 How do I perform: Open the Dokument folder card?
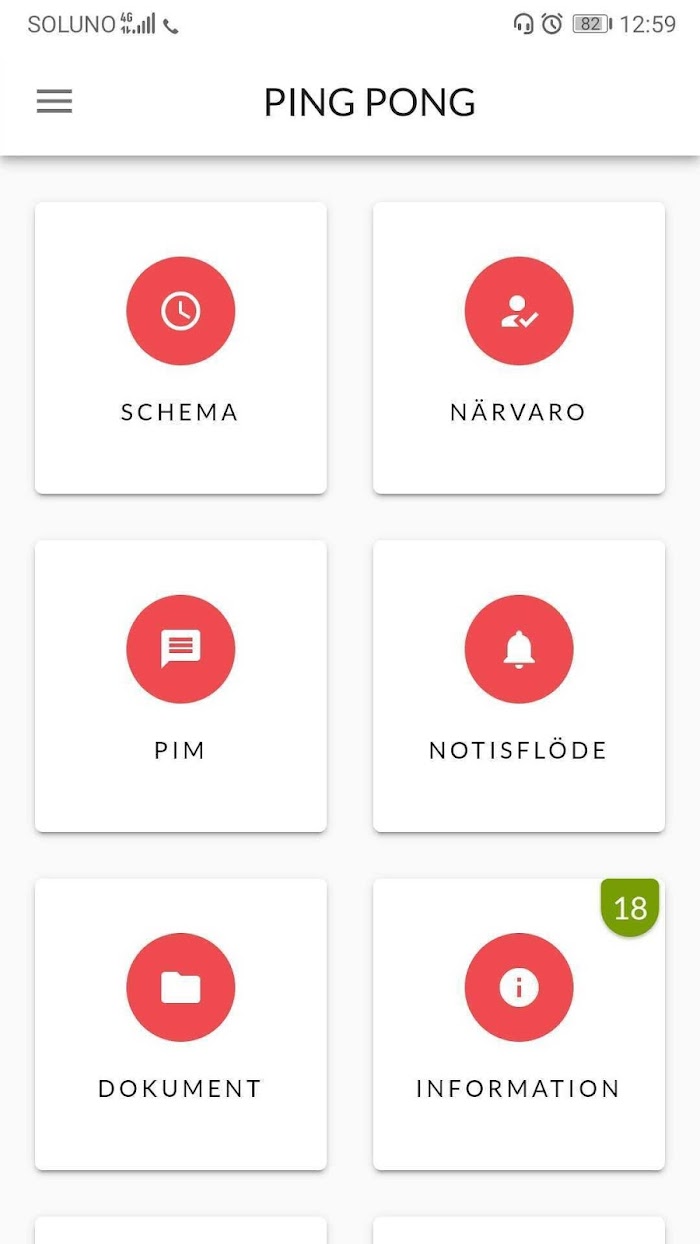pos(181,1024)
